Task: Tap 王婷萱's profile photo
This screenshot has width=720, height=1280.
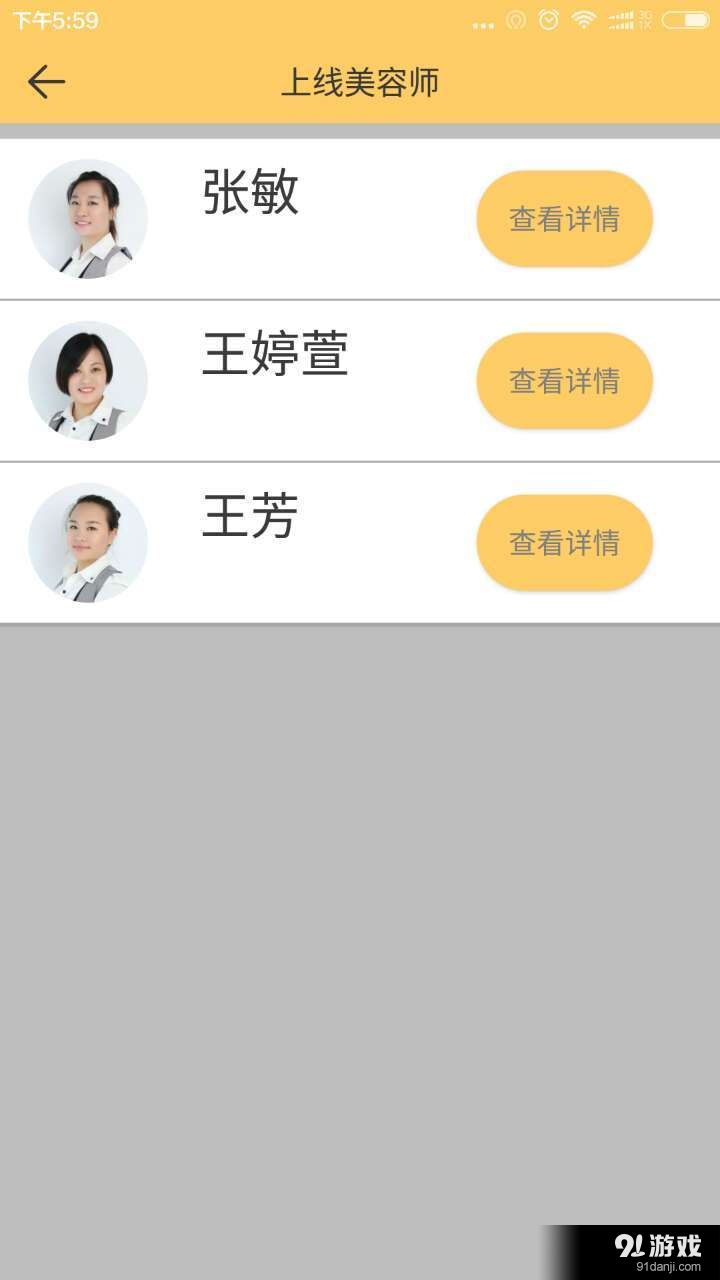Action: (x=87, y=380)
